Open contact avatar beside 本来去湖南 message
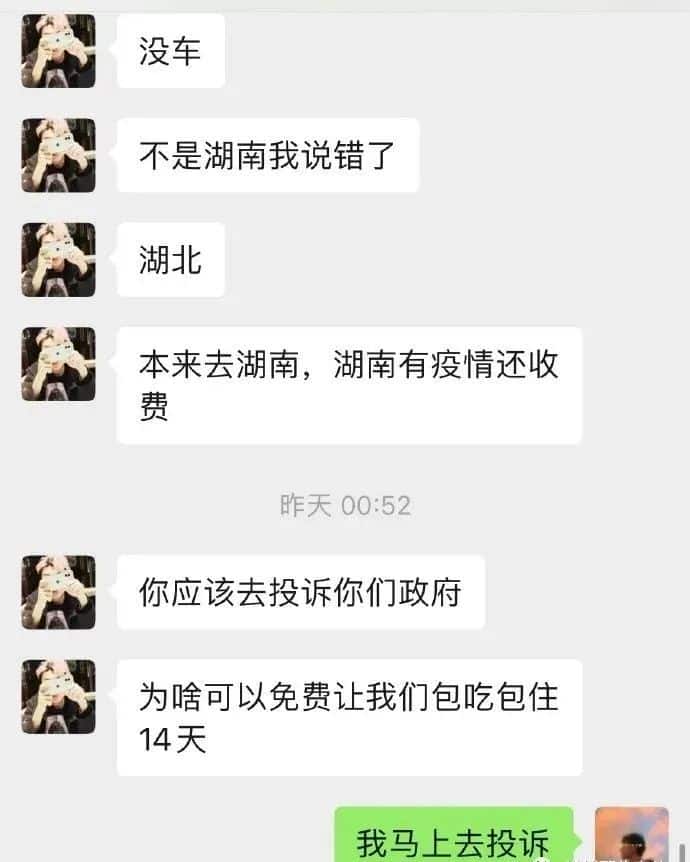This screenshot has height=862, width=690. click(x=58, y=364)
